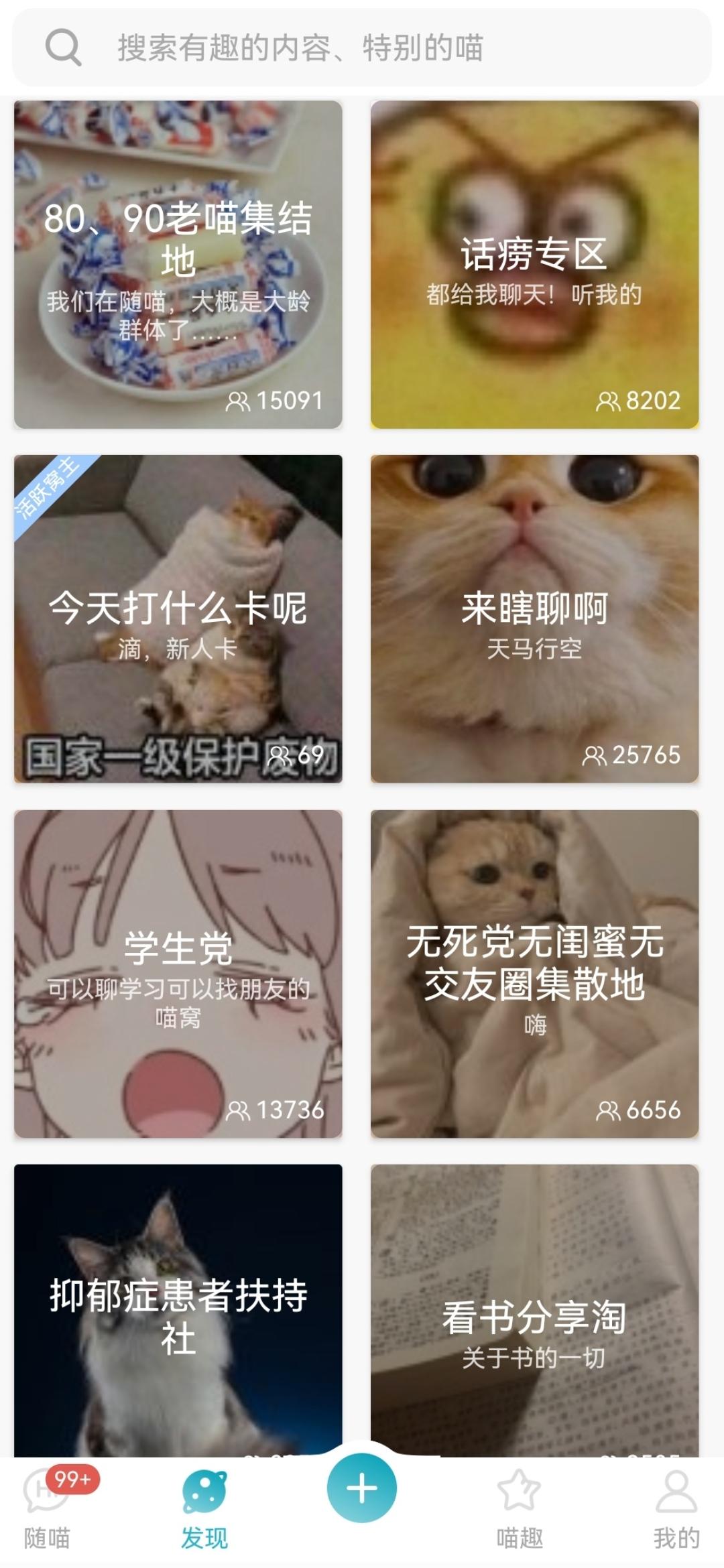Open the 我的 profile tab
Image resolution: width=724 pixels, height=1568 pixels.
click(676, 1509)
